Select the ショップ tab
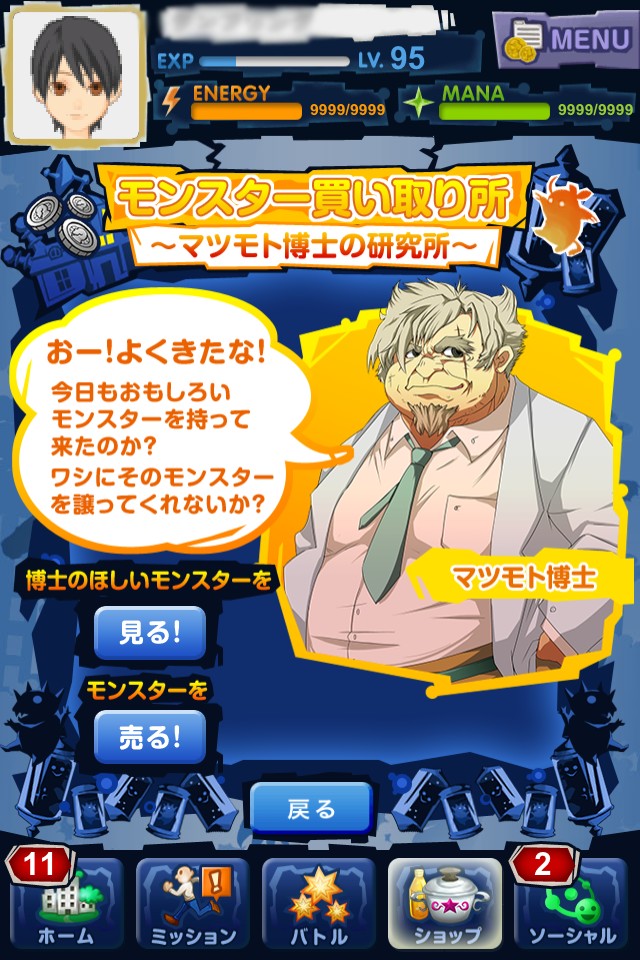The width and height of the screenshot is (640, 960). coord(444,905)
